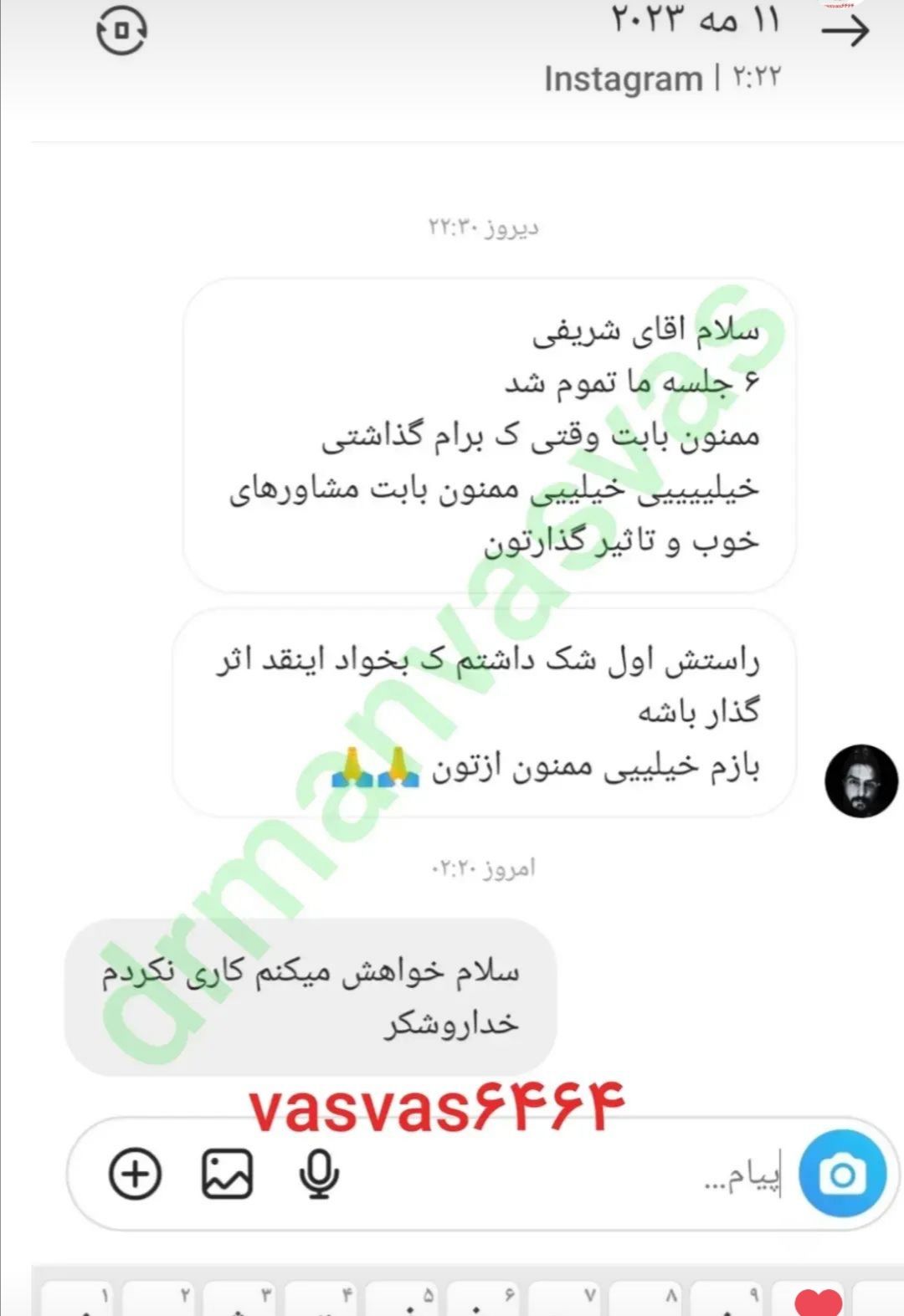Viewport: 904px width, 1316px height.
Task: Tap the replay/view-once icon at top left
Action: pyautogui.click(x=122, y=28)
